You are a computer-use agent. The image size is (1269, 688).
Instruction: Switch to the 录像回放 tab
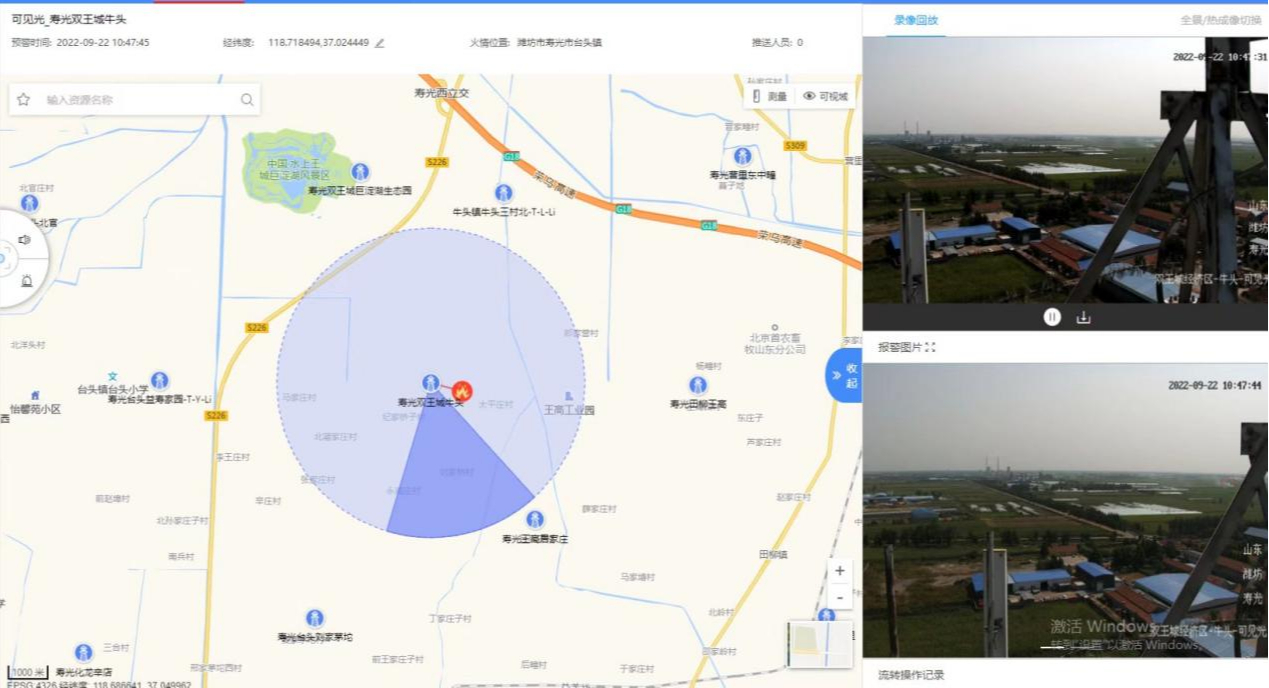[x=916, y=20]
